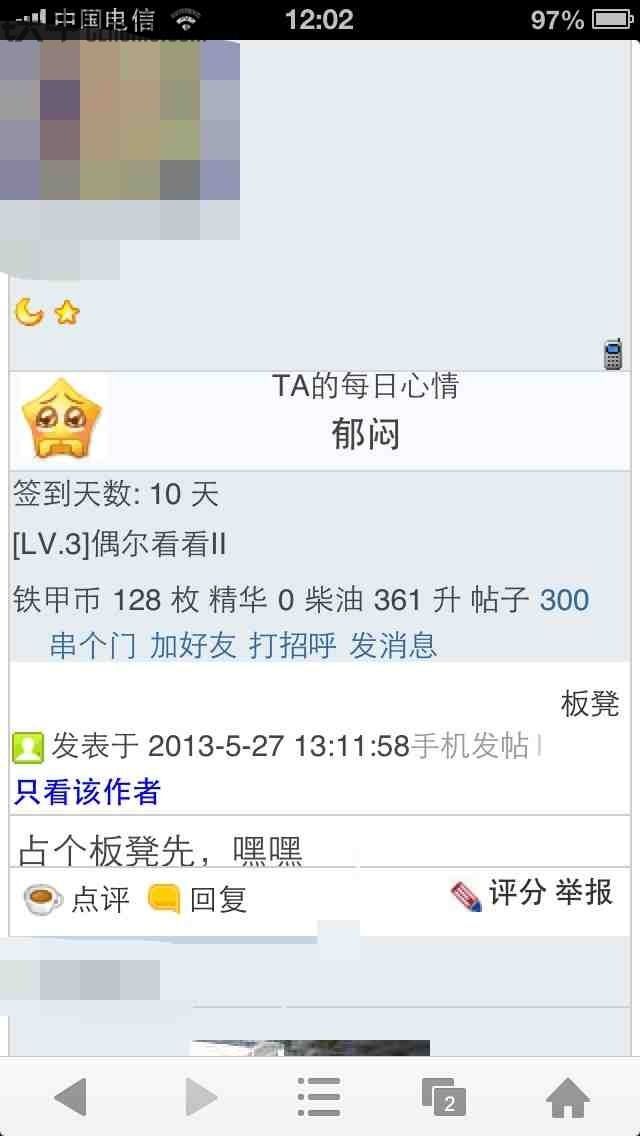Go to the browser home page
640x1136 pixels.
tap(568, 1097)
